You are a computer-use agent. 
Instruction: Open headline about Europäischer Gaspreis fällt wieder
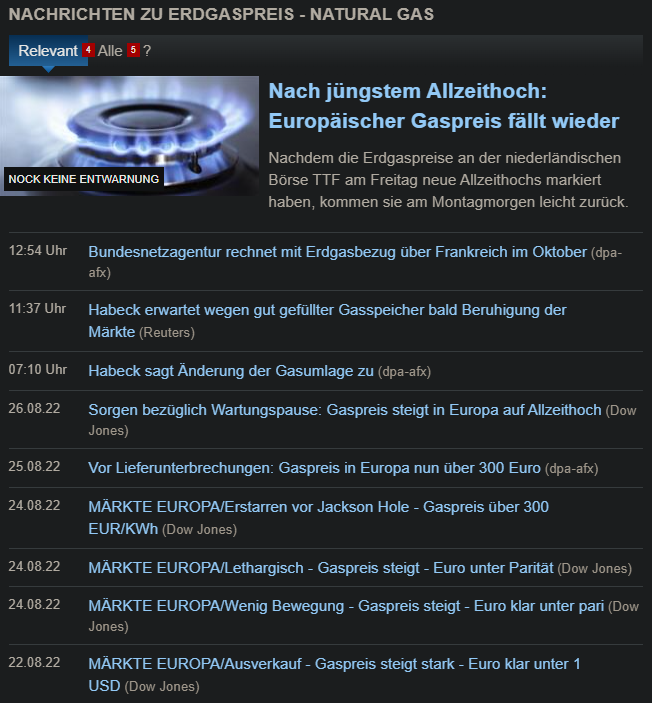coord(443,106)
